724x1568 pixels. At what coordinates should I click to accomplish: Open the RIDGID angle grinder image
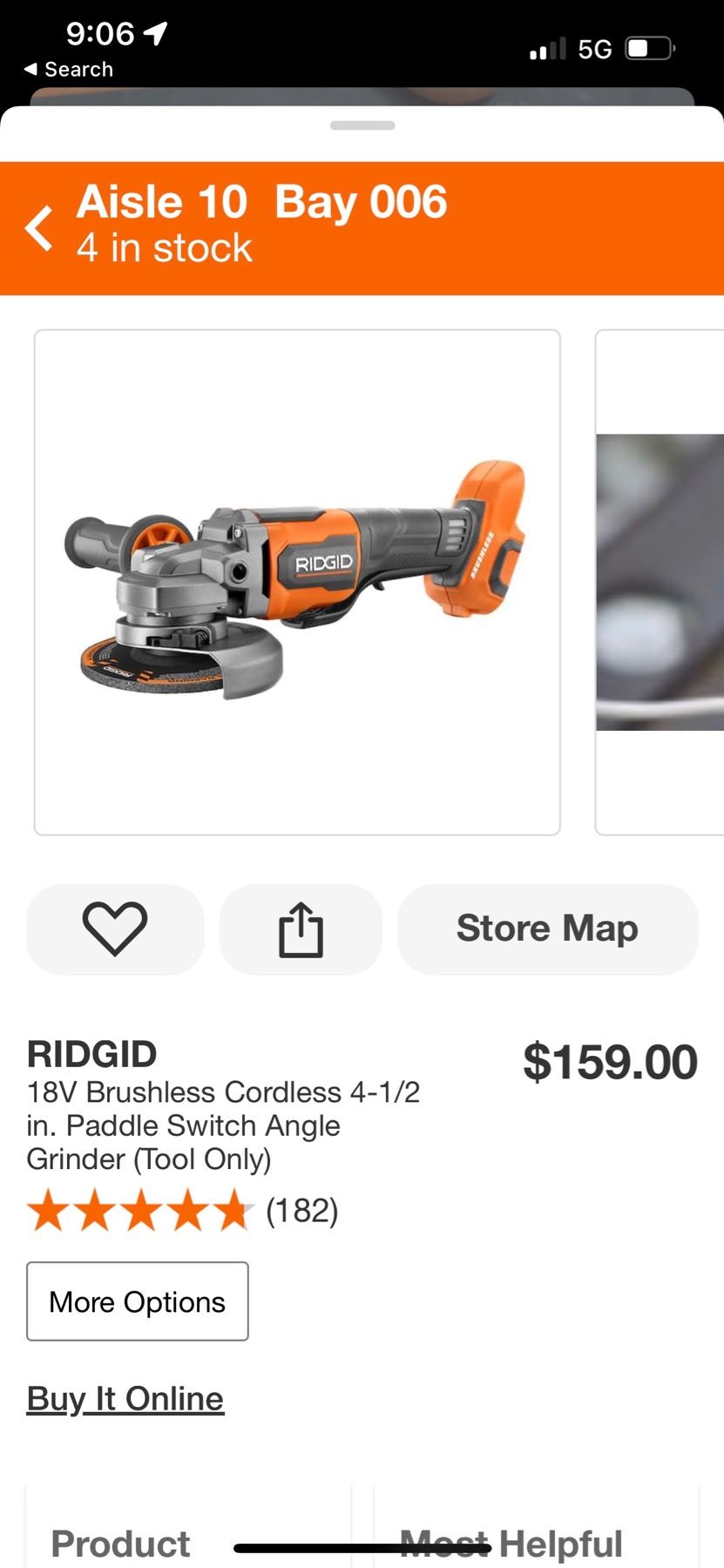296,582
